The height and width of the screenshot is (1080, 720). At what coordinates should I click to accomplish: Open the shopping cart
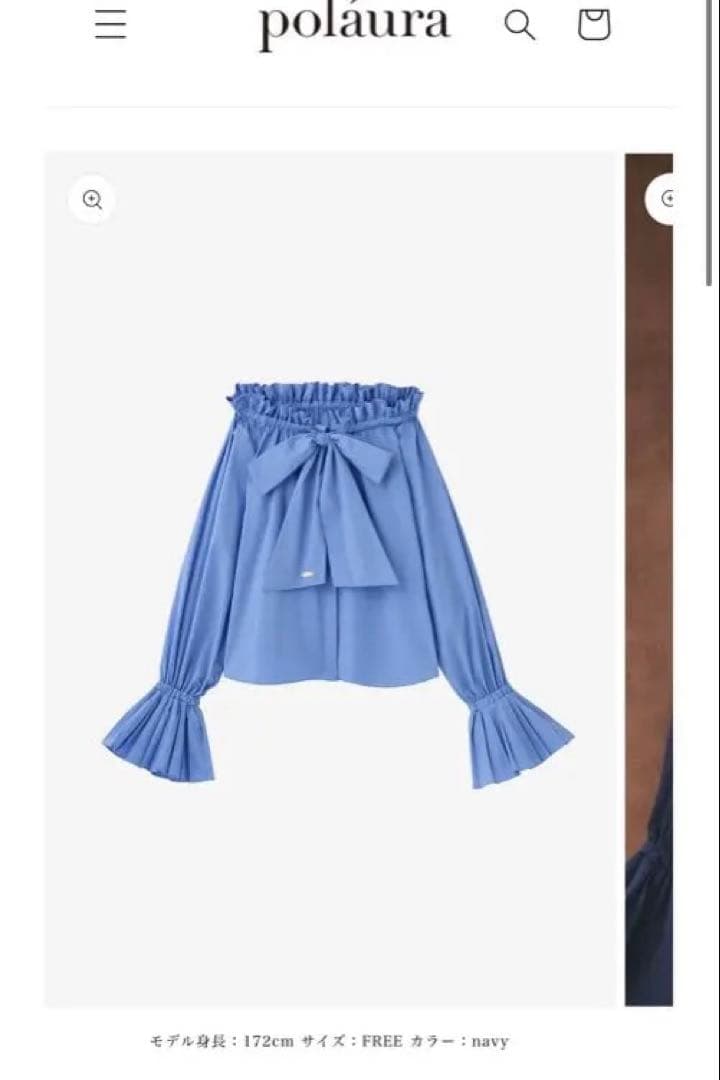tap(593, 25)
